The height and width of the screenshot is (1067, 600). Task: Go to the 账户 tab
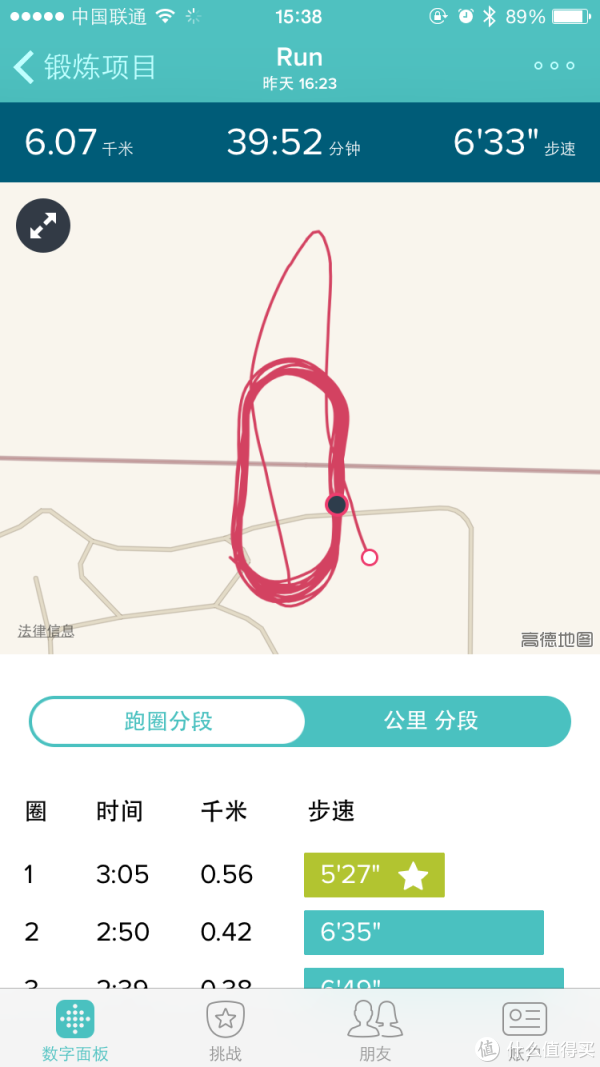click(x=524, y=1030)
